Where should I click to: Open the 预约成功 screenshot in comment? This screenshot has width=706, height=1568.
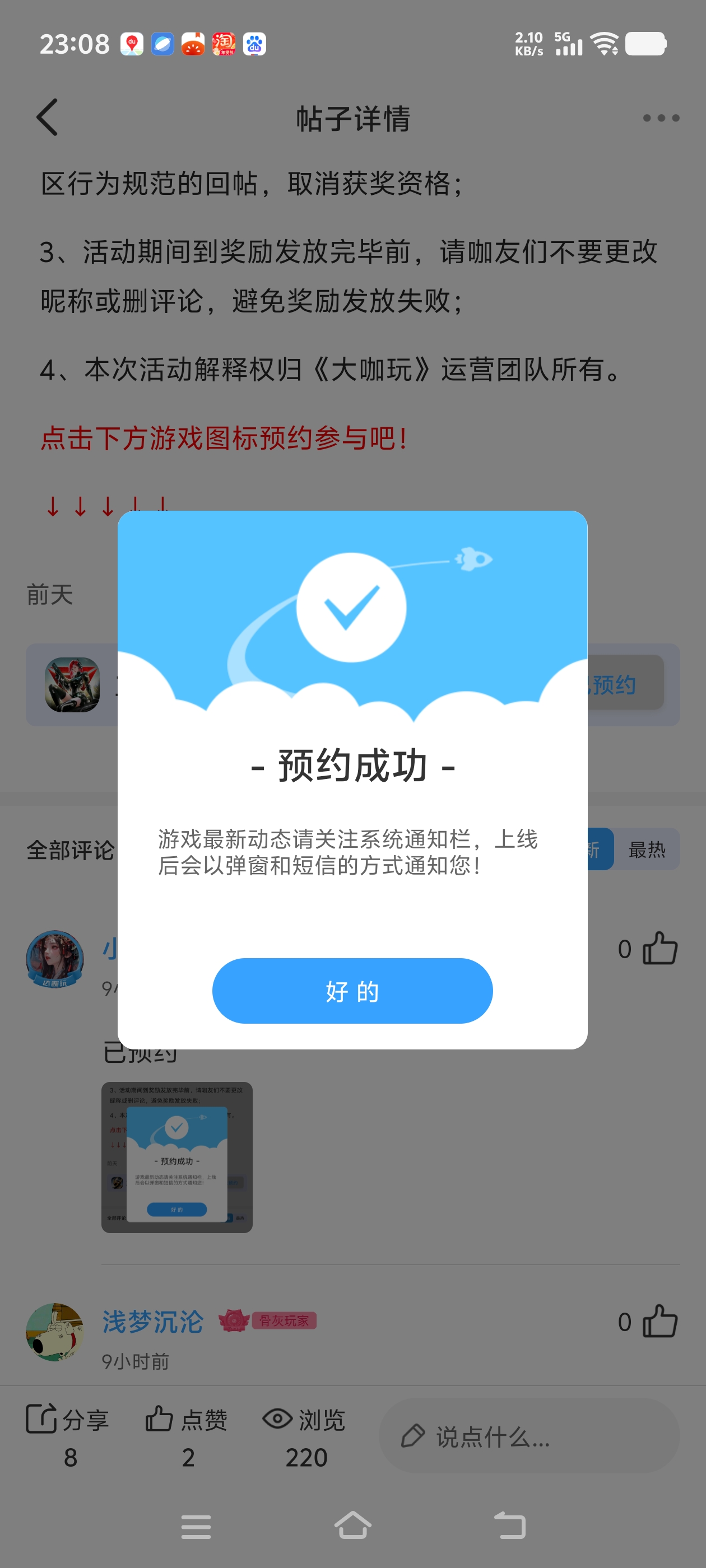coord(176,1157)
